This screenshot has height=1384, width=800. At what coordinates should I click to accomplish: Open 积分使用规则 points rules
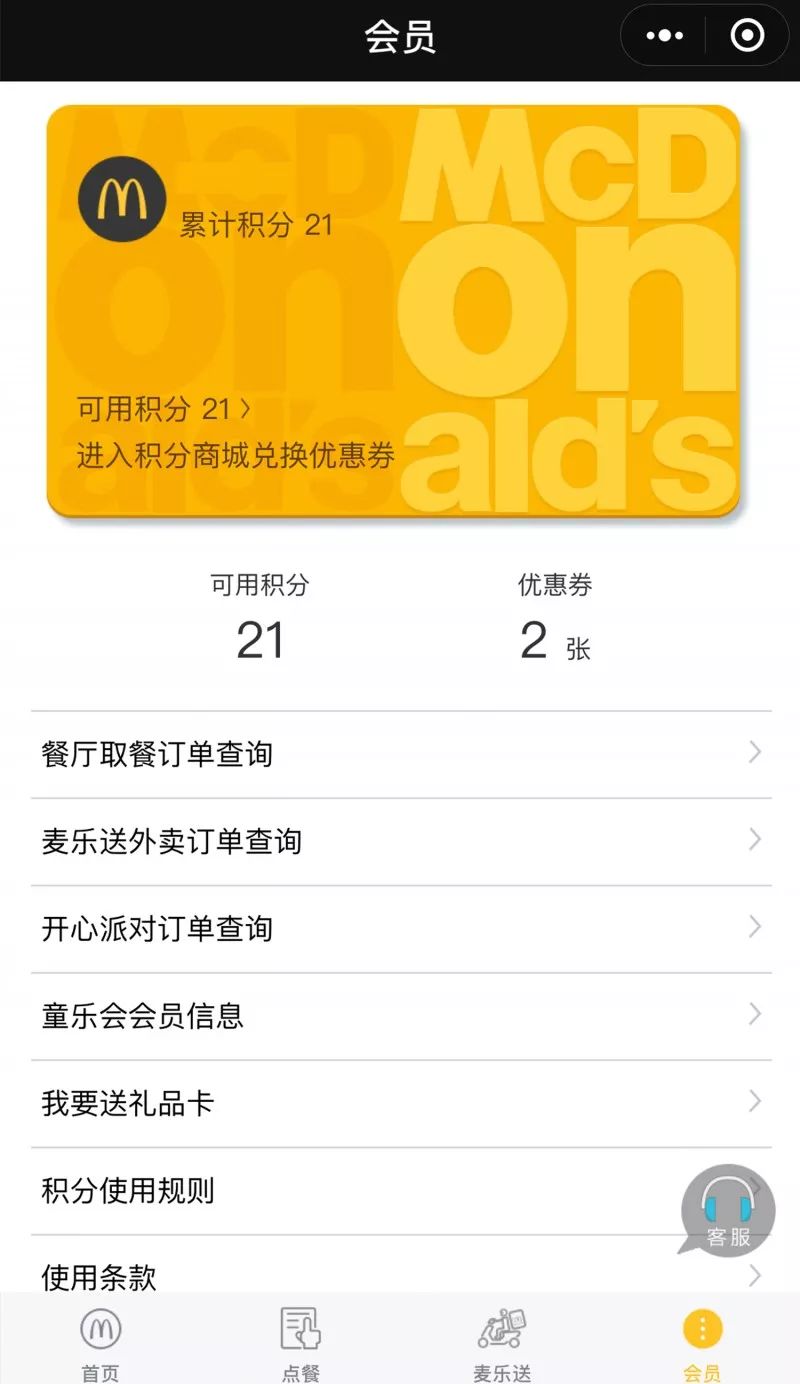(x=400, y=1190)
